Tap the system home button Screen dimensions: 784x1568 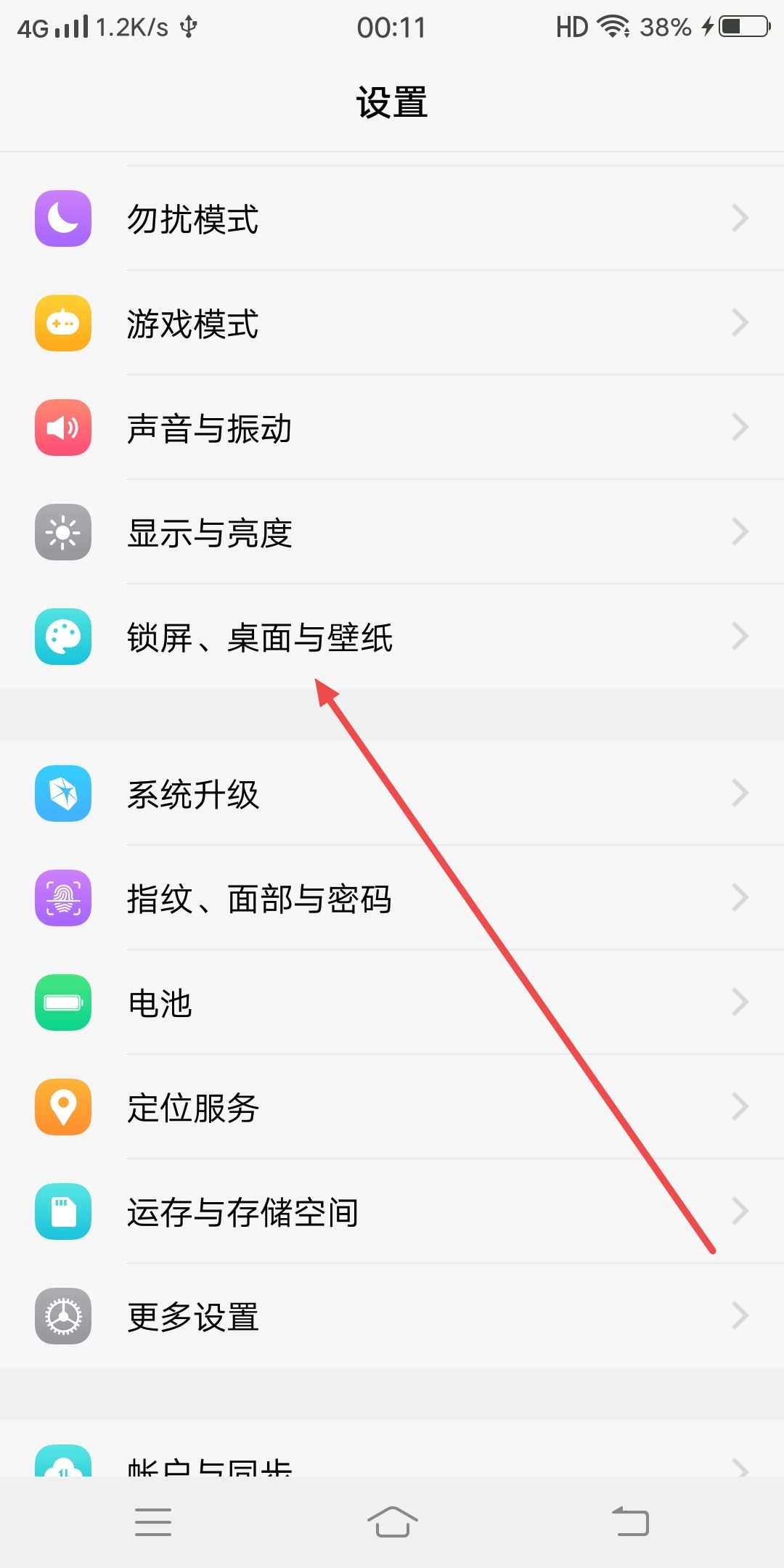pos(392,1522)
